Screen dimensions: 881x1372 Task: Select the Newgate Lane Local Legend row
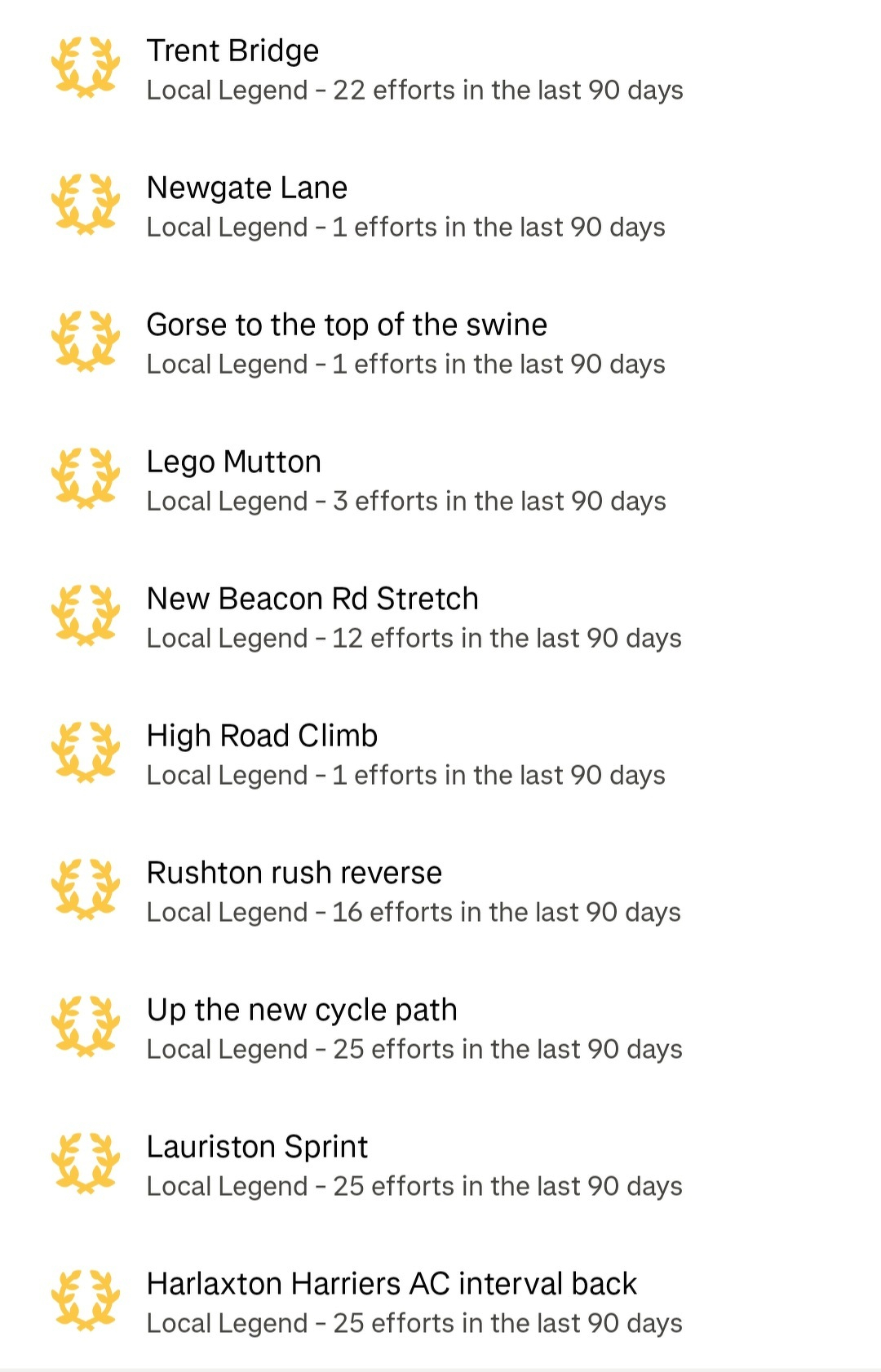[x=247, y=188]
